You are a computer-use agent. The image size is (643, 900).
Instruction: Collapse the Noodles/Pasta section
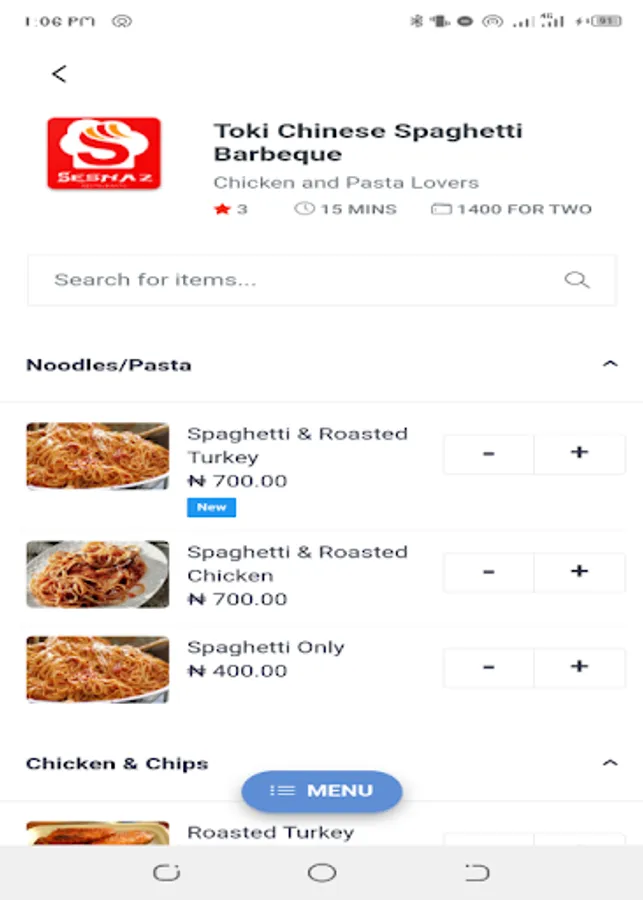tap(610, 365)
